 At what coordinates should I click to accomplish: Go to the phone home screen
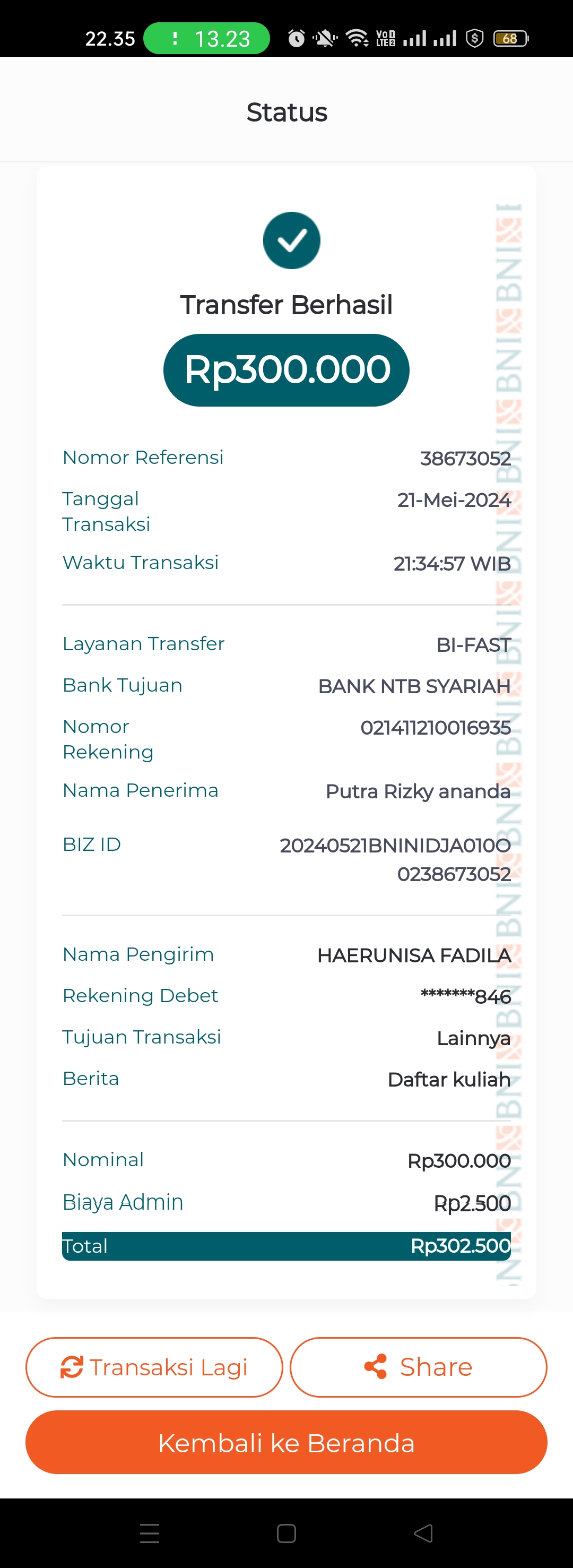[286, 1532]
